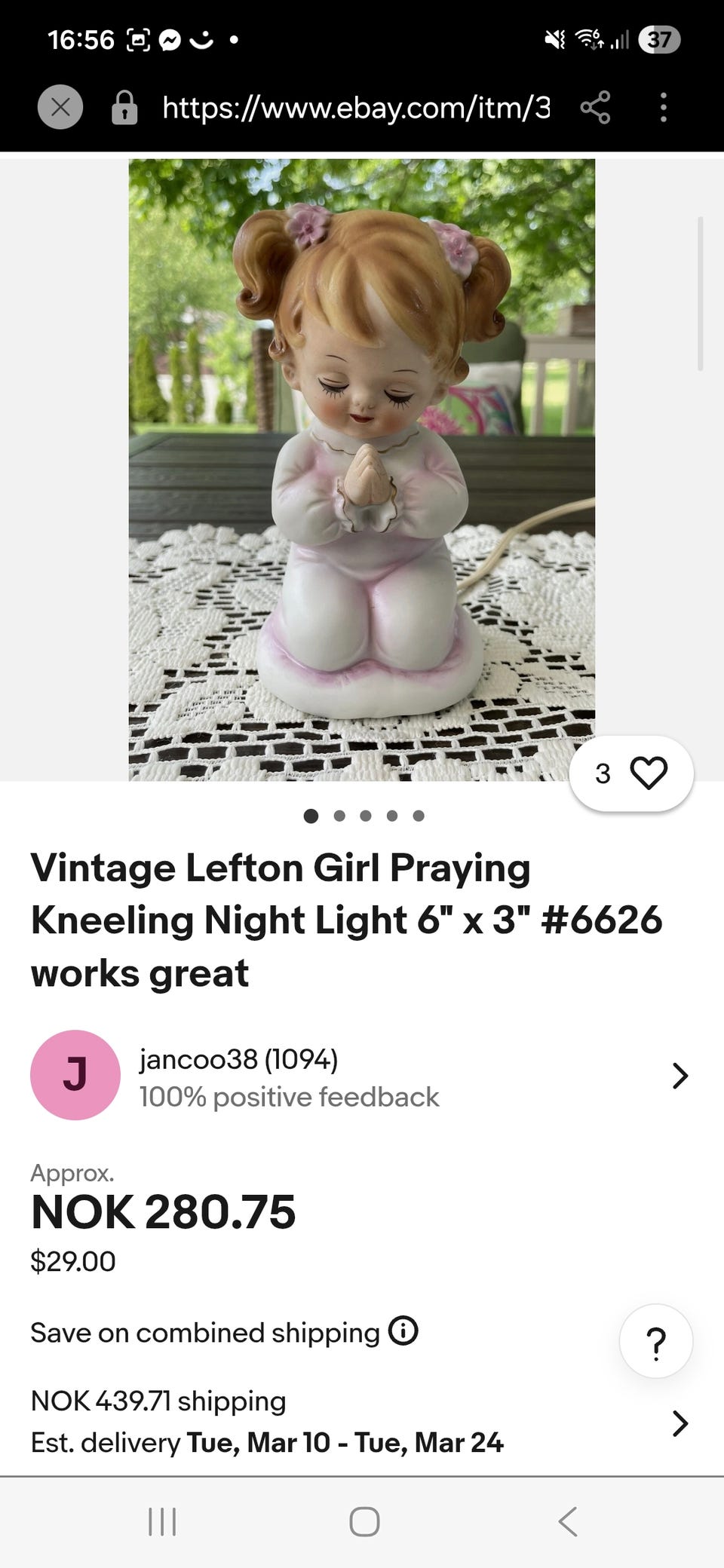Image resolution: width=724 pixels, height=1568 pixels.
Task: Open the praying girl night light photo
Action: (x=361, y=469)
